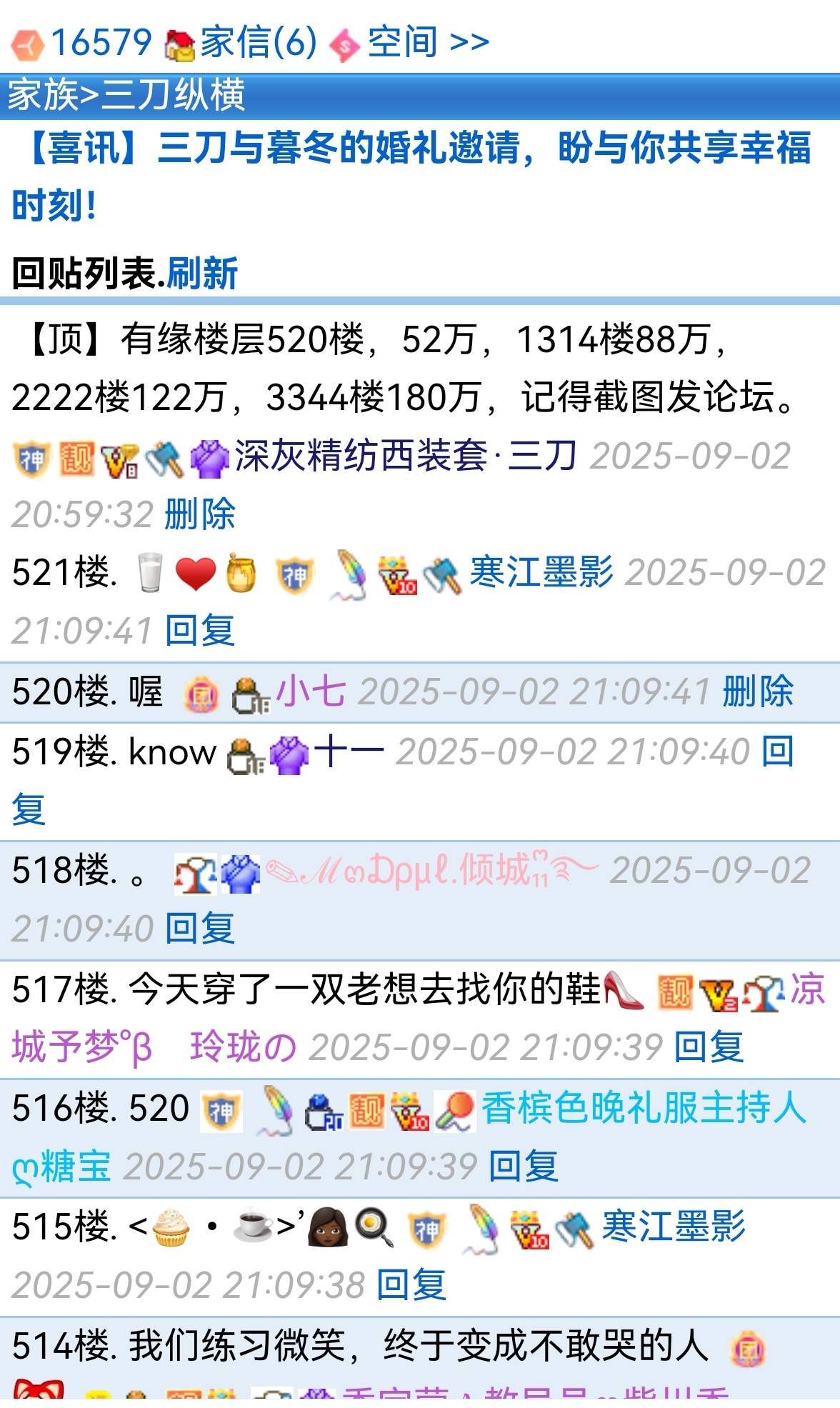This screenshot has width=840, height=1408.
Task: Reply to floor 516 by 糖宝
Action: tap(523, 1167)
